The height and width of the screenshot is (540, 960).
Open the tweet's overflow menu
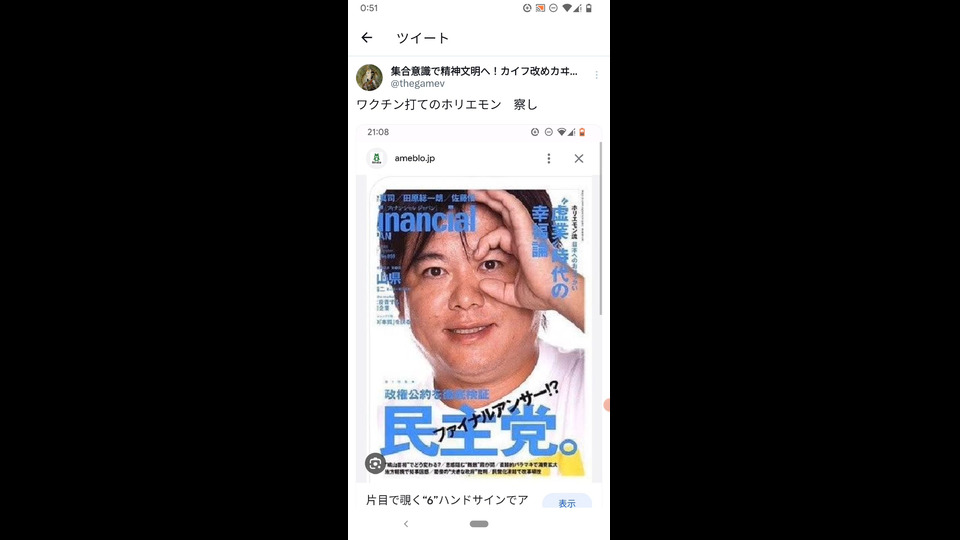[x=597, y=75]
